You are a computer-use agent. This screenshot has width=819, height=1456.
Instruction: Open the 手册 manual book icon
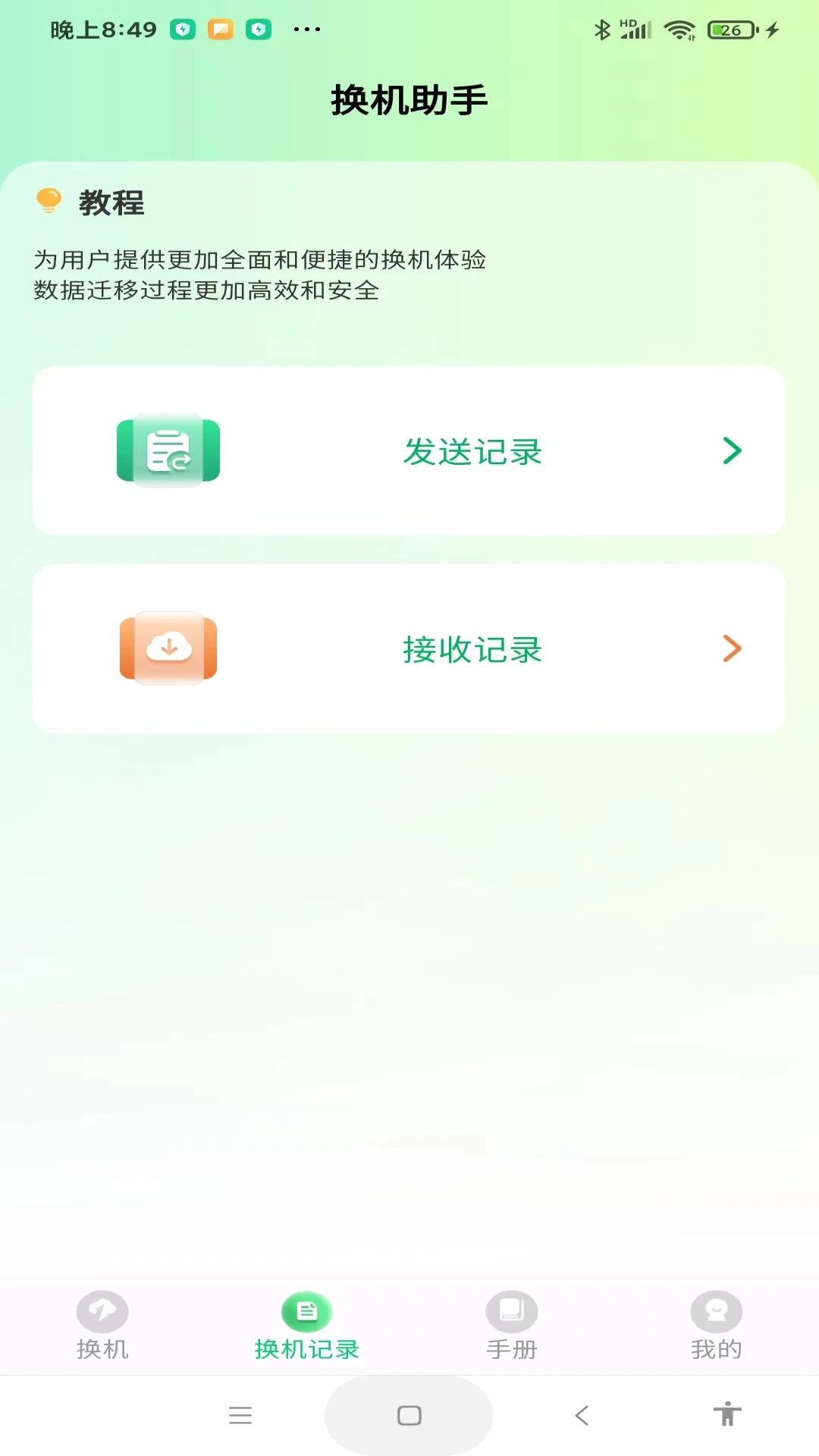[x=511, y=1312]
